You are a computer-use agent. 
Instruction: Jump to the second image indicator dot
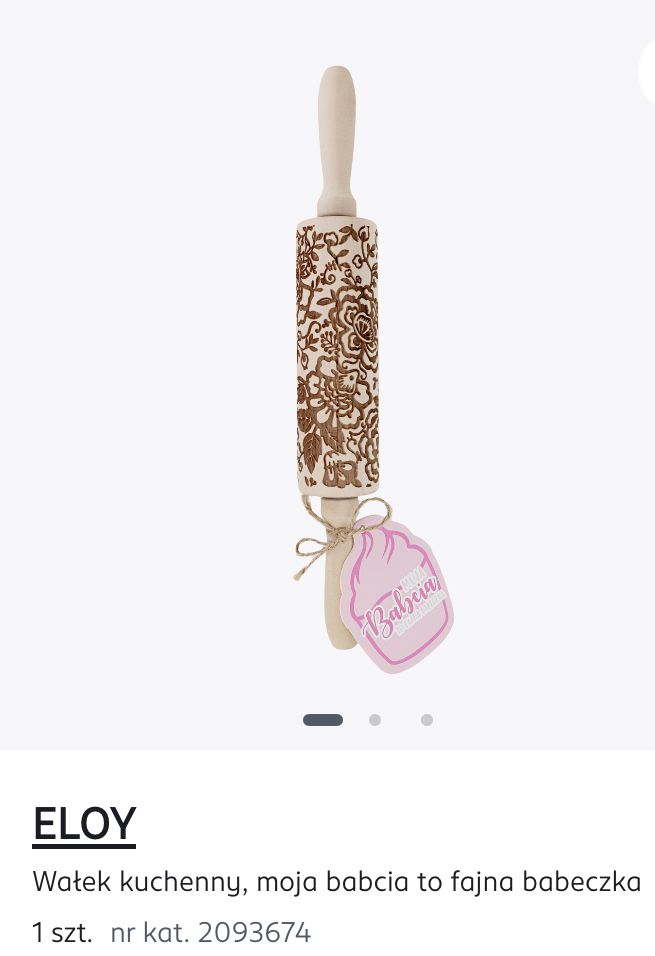coord(375,720)
